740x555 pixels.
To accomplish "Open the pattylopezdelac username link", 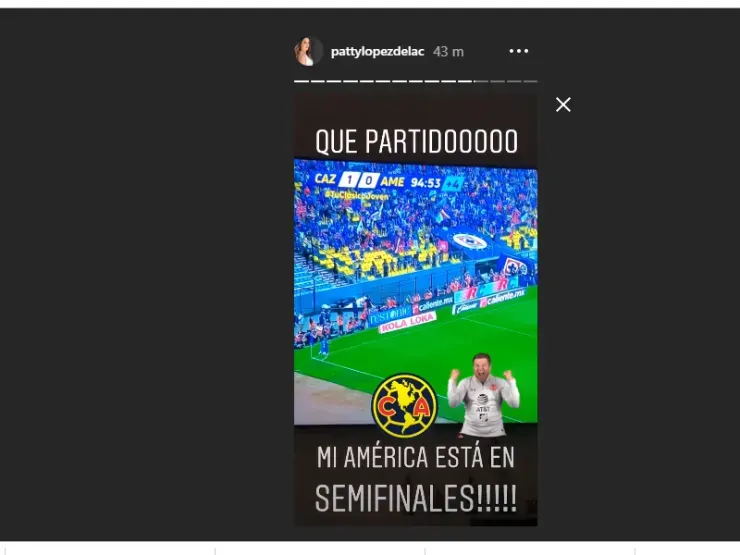I will [x=378, y=51].
